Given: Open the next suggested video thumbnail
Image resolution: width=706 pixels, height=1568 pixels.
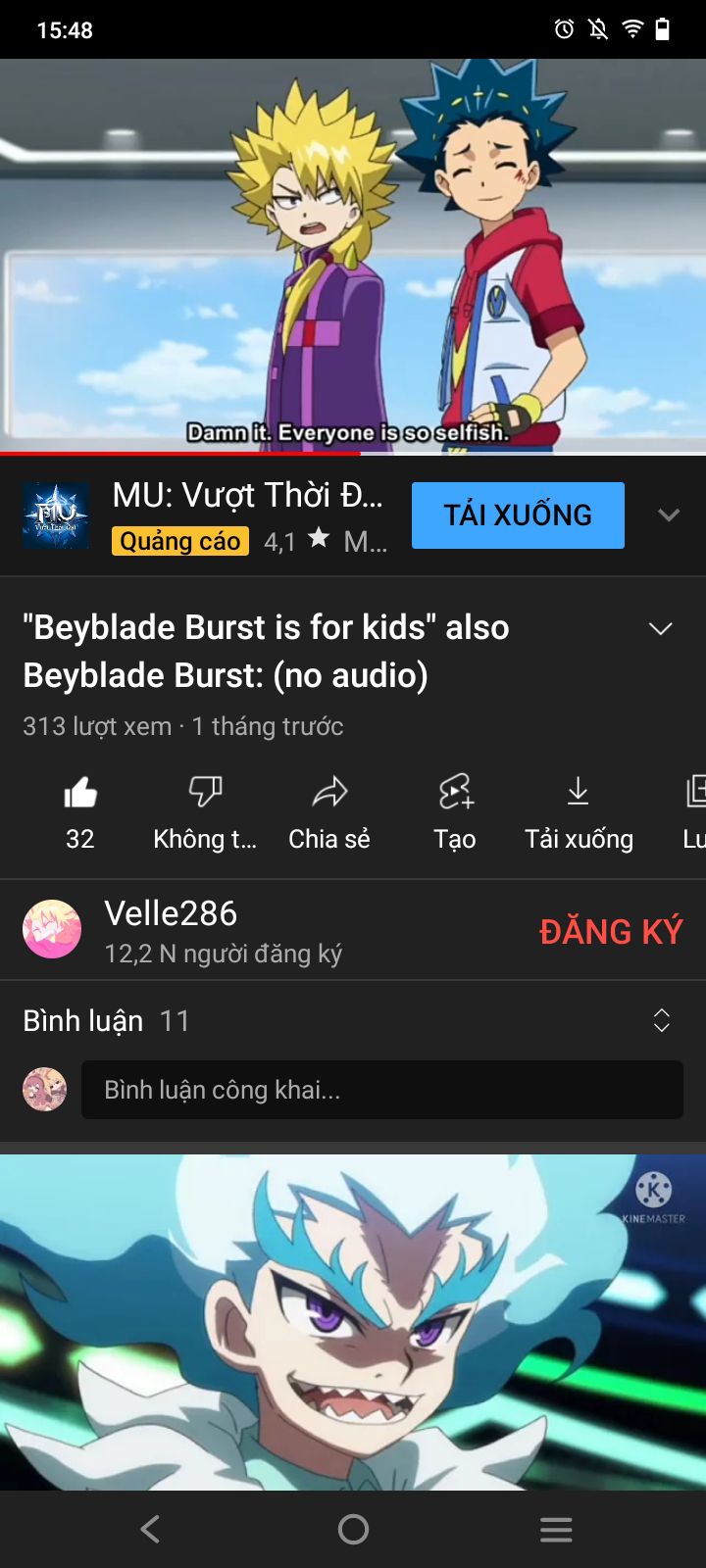Looking at the screenshot, I should click(353, 1321).
